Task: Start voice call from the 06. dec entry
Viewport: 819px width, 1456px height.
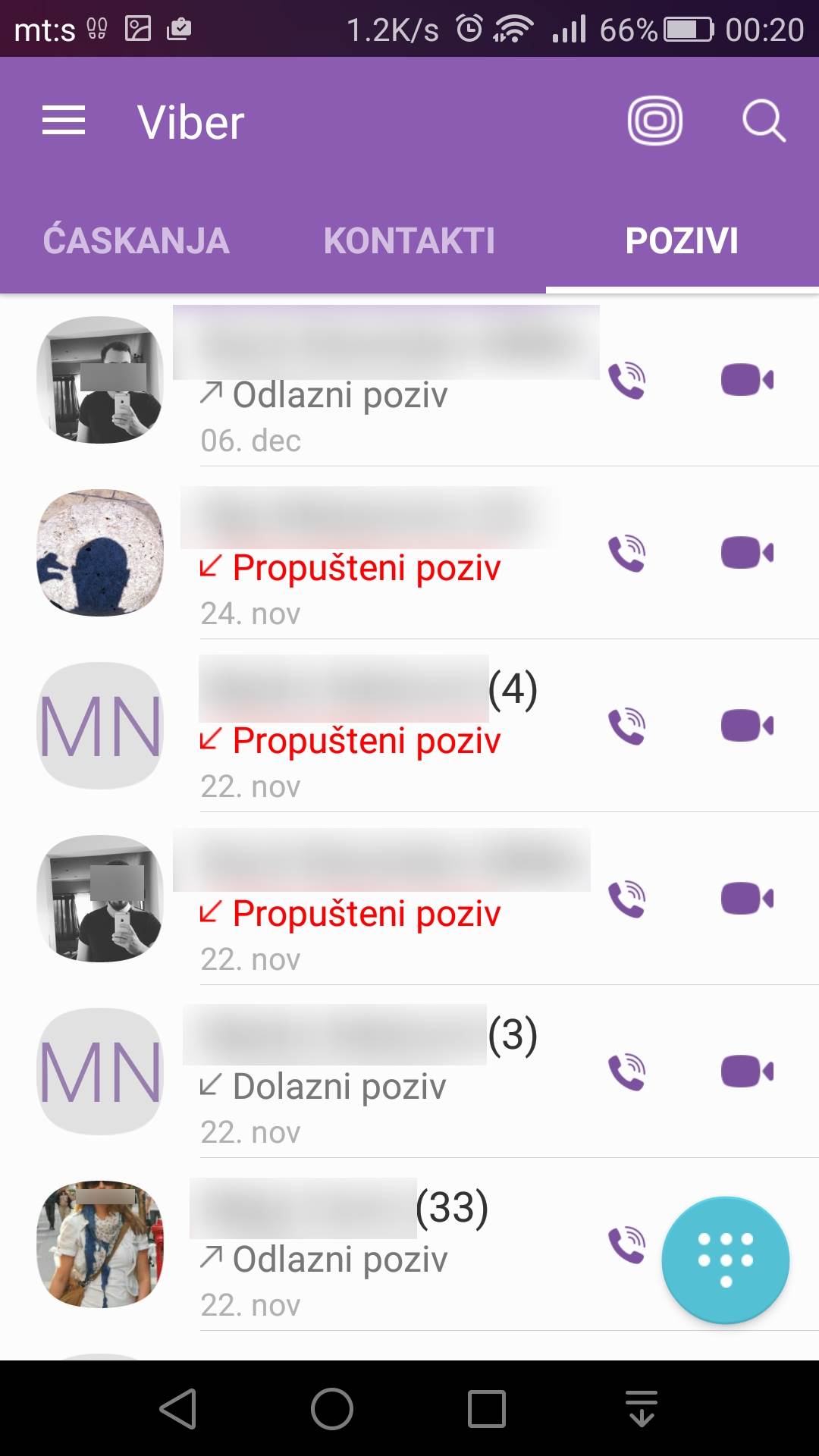Action: point(627,380)
